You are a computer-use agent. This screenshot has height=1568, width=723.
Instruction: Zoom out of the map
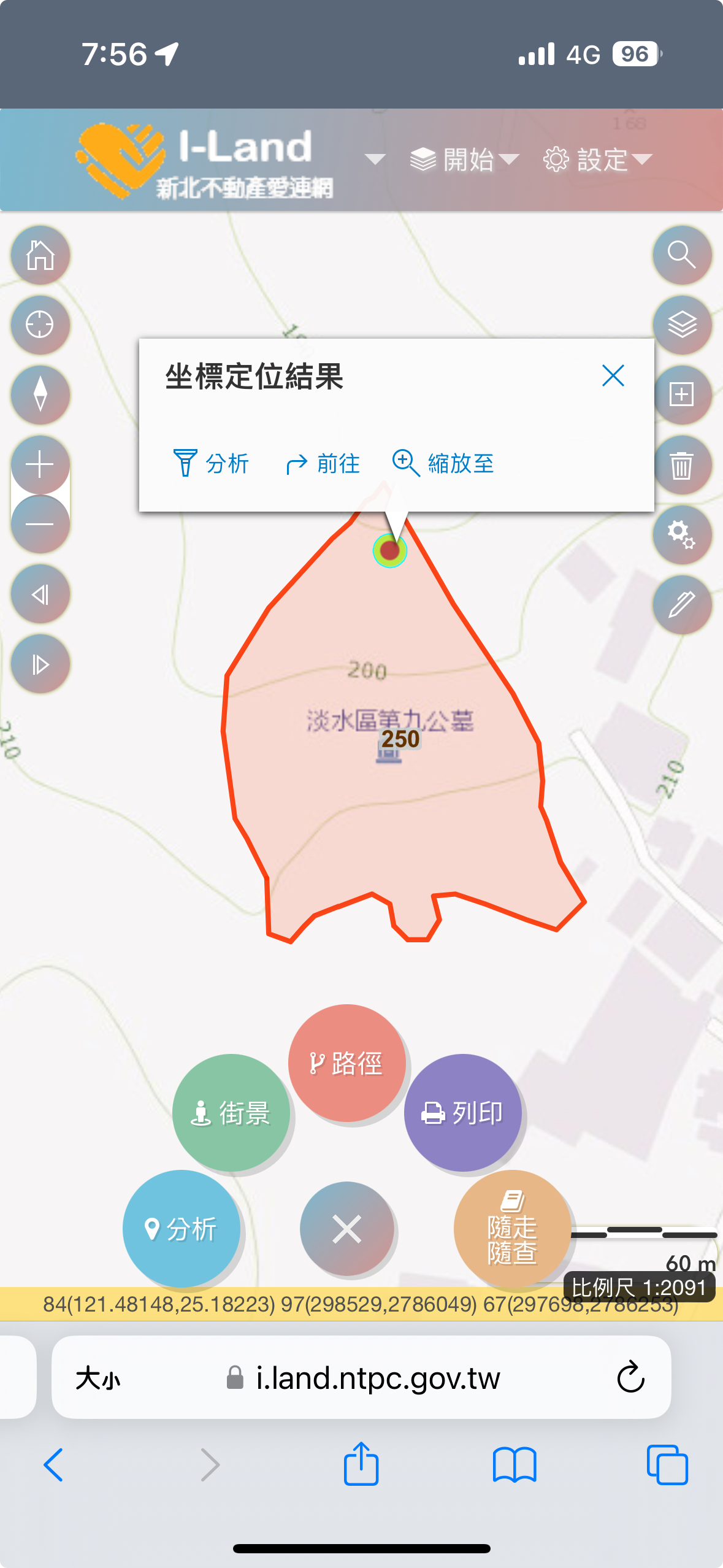40,524
